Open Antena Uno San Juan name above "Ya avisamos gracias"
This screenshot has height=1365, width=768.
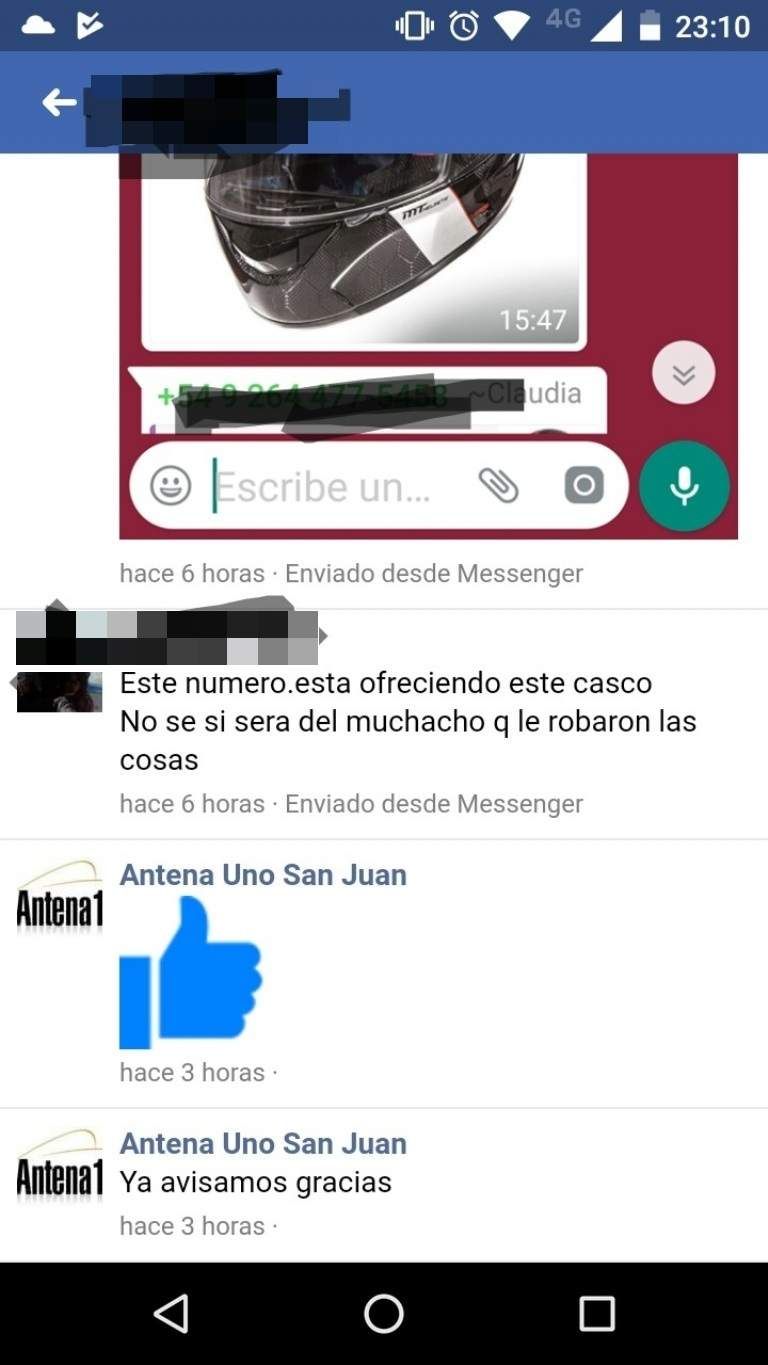tap(263, 1143)
